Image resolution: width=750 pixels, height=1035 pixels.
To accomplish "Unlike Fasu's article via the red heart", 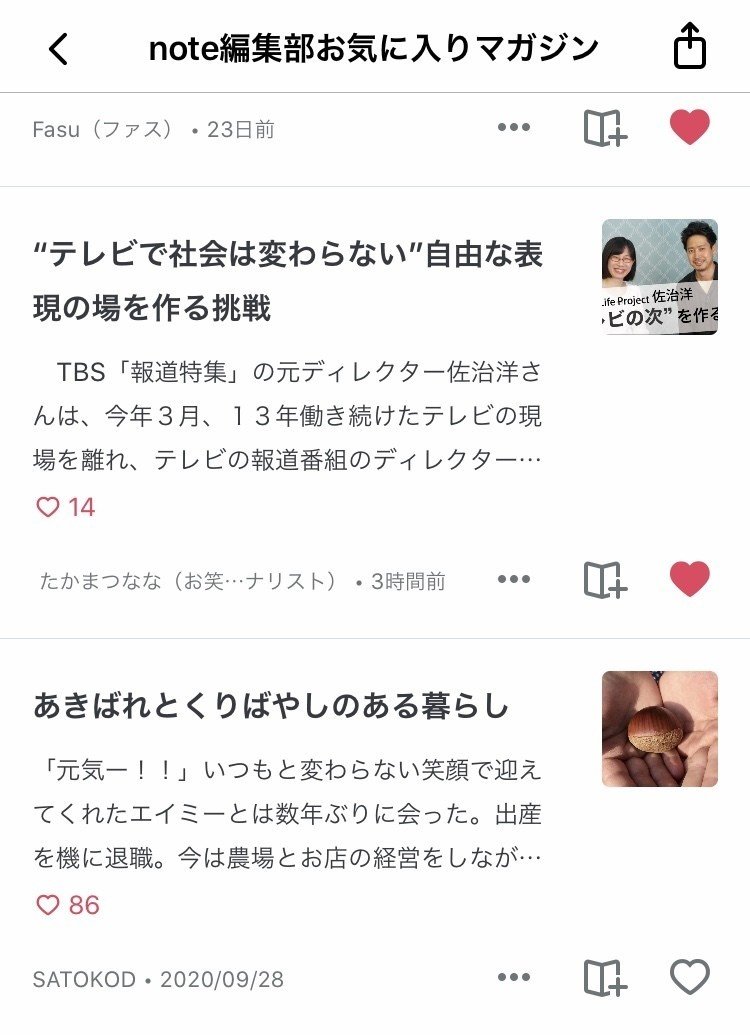I will 690,128.
